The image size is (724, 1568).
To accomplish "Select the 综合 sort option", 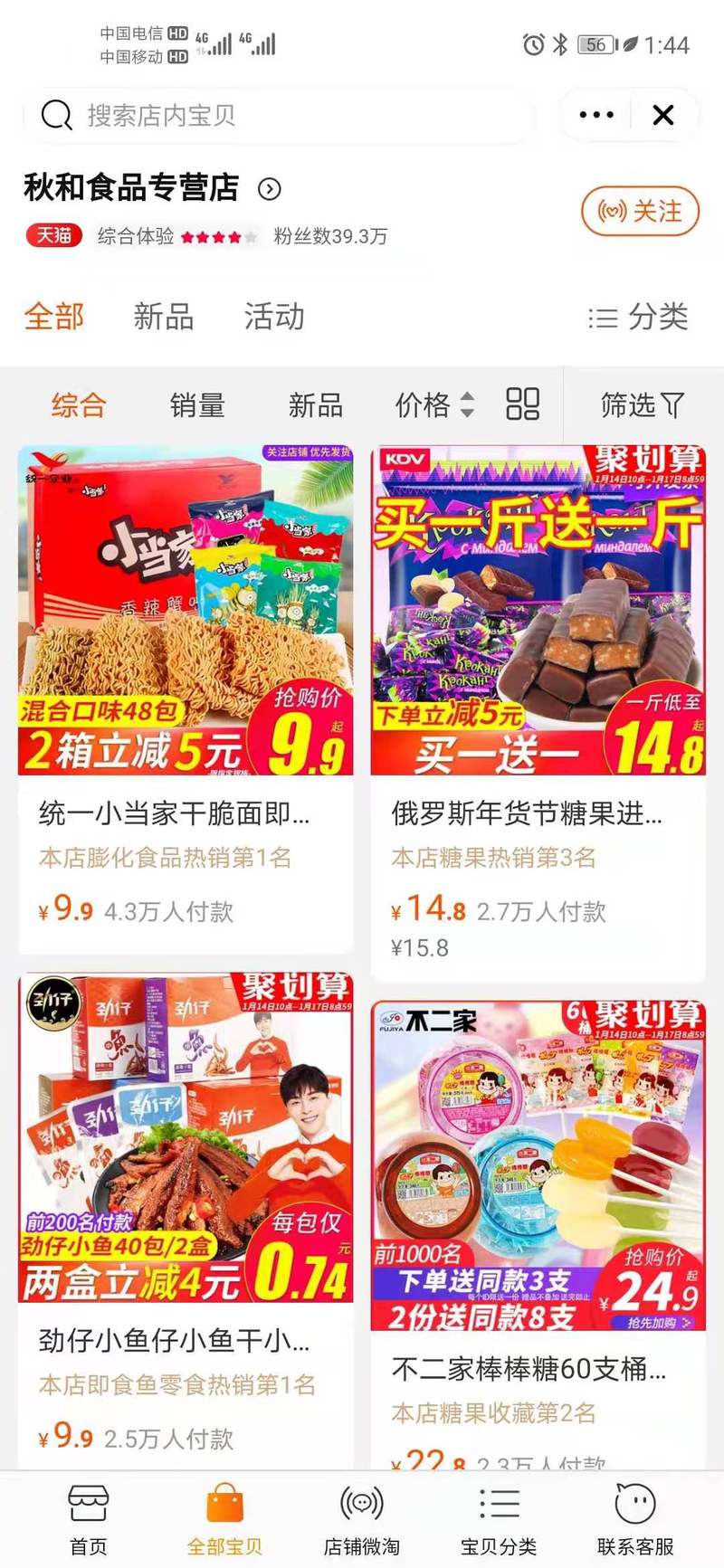I will [80, 405].
